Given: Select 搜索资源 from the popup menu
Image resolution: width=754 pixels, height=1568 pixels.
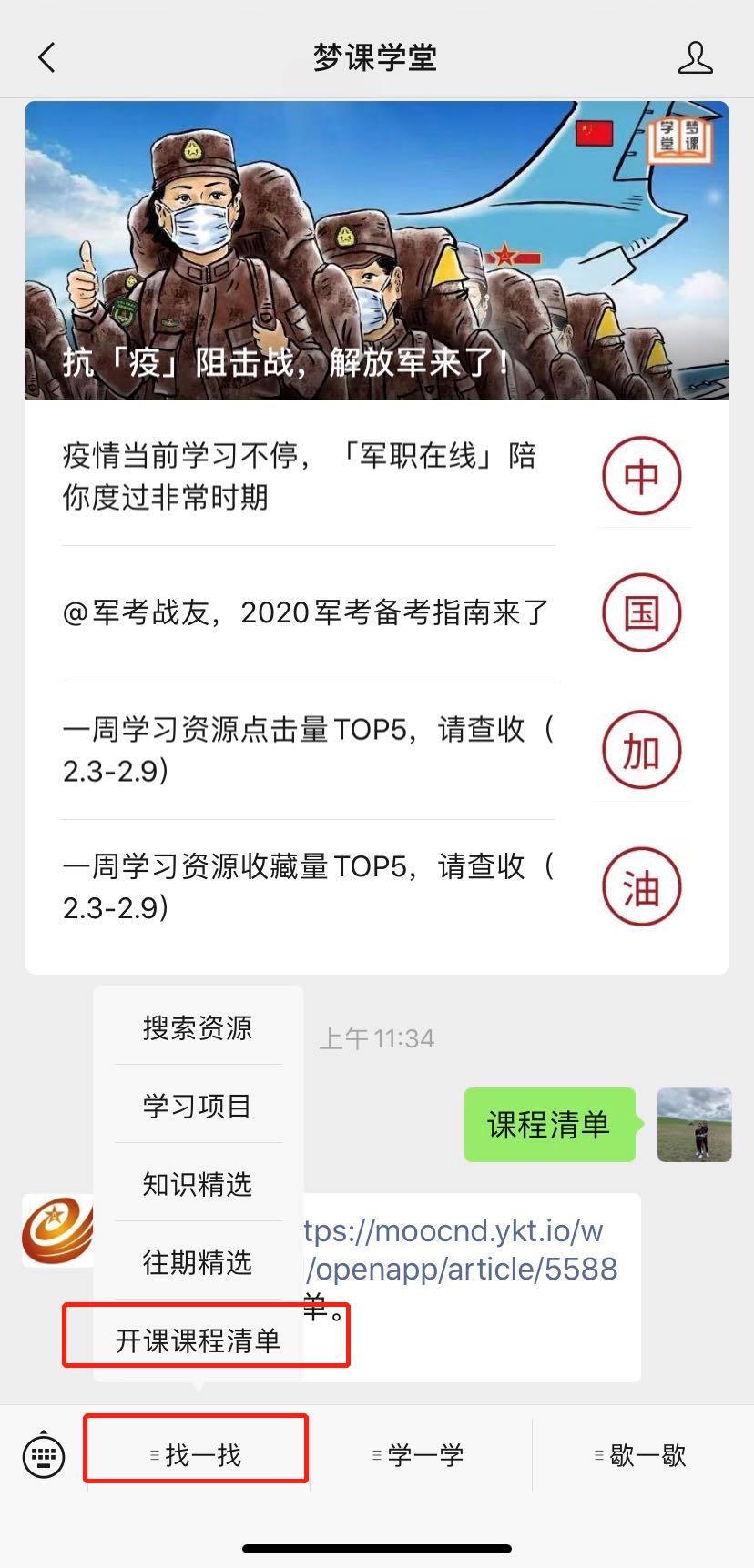Looking at the screenshot, I should click(x=198, y=1028).
